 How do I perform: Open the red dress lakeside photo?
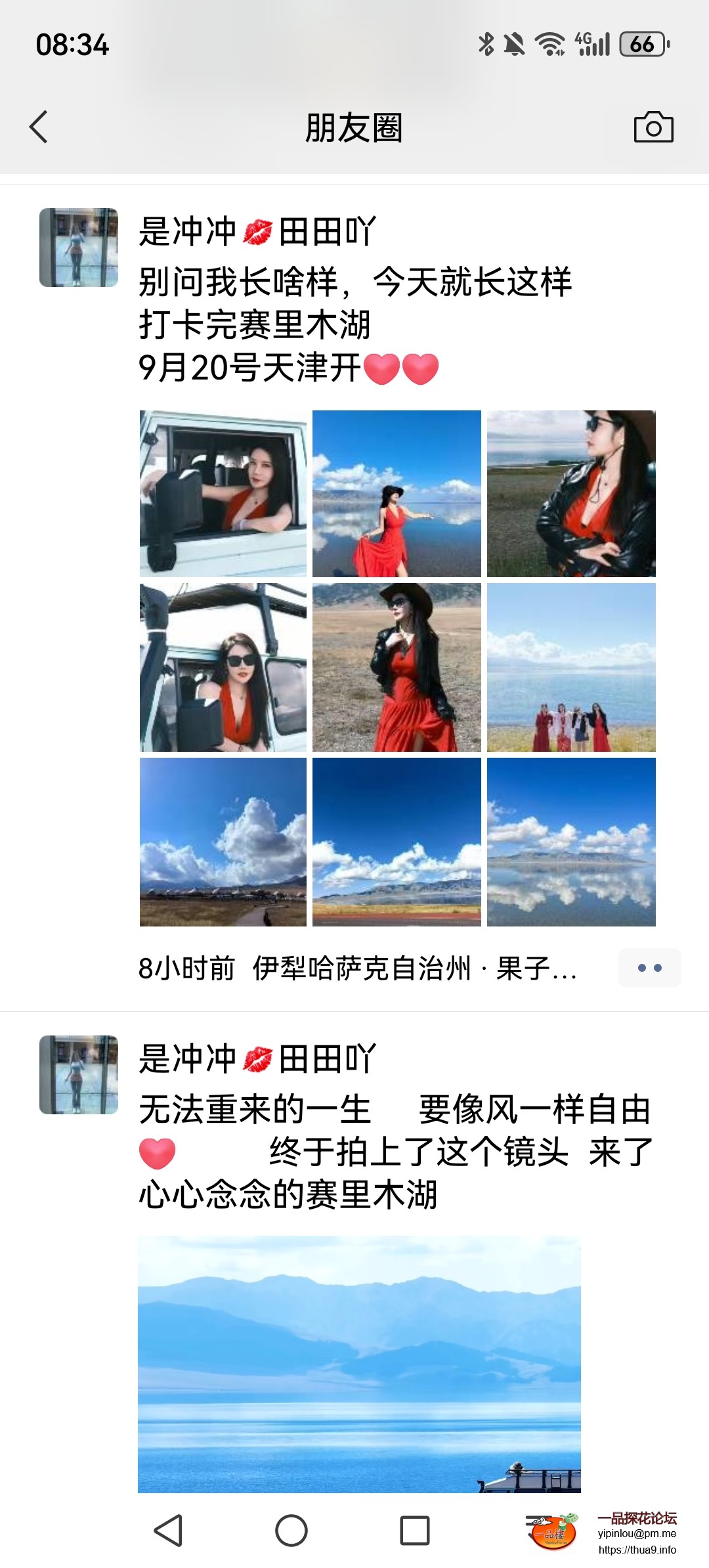pyautogui.click(x=398, y=491)
